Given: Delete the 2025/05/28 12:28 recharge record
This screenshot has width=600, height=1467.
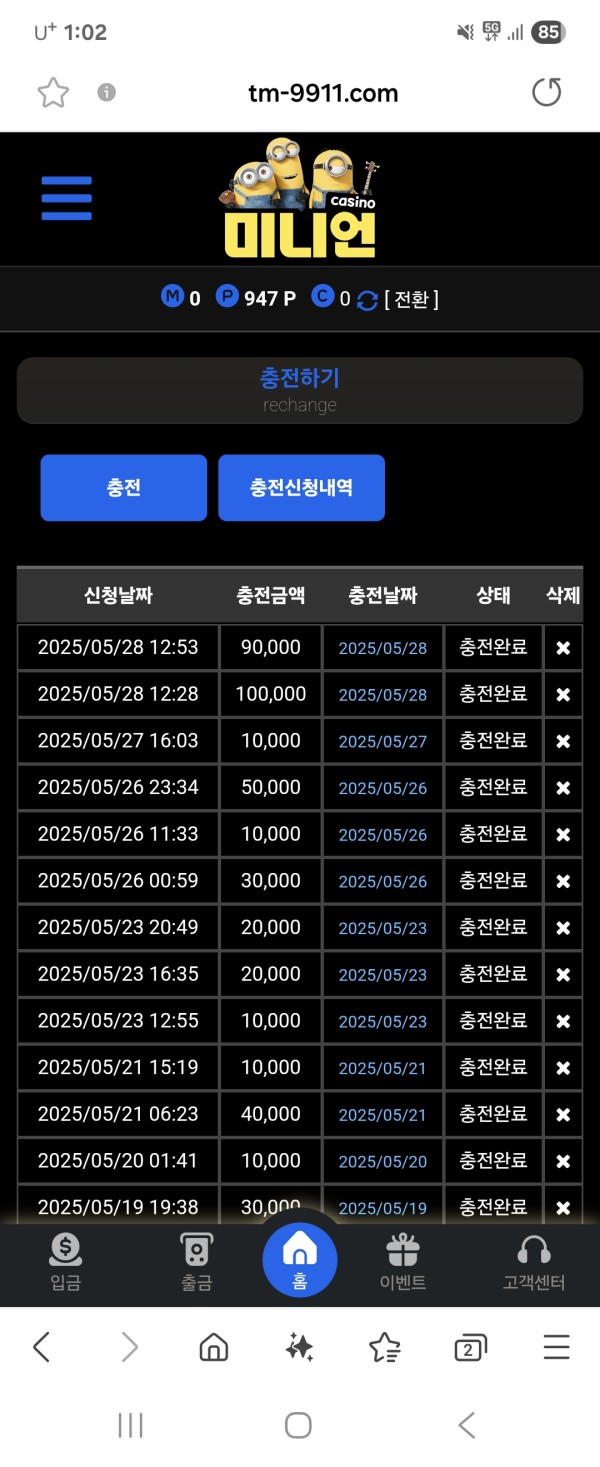Looking at the screenshot, I should coord(563,695).
